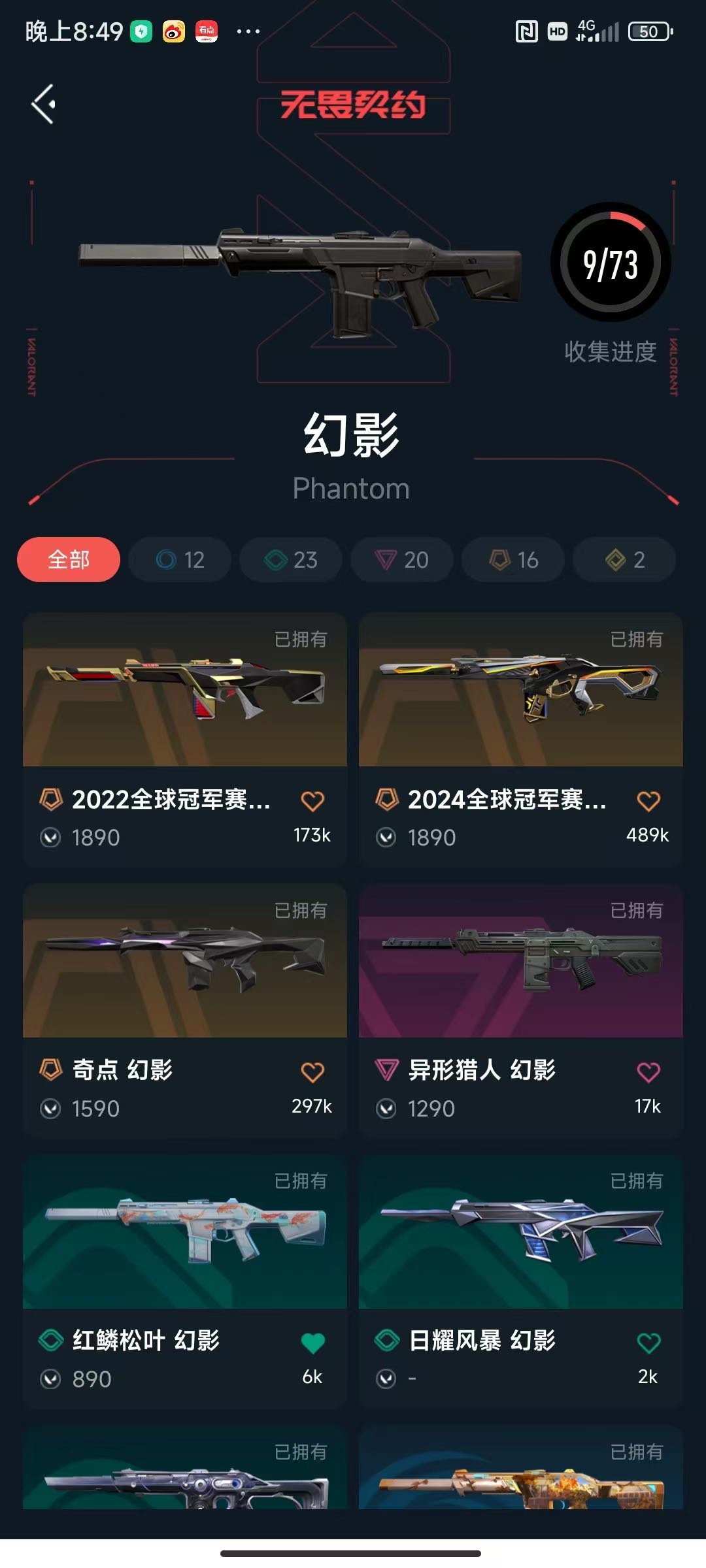This screenshot has width=706, height=1568.
Task: Filter skins by the green tier 23
Action: [x=291, y=560]
